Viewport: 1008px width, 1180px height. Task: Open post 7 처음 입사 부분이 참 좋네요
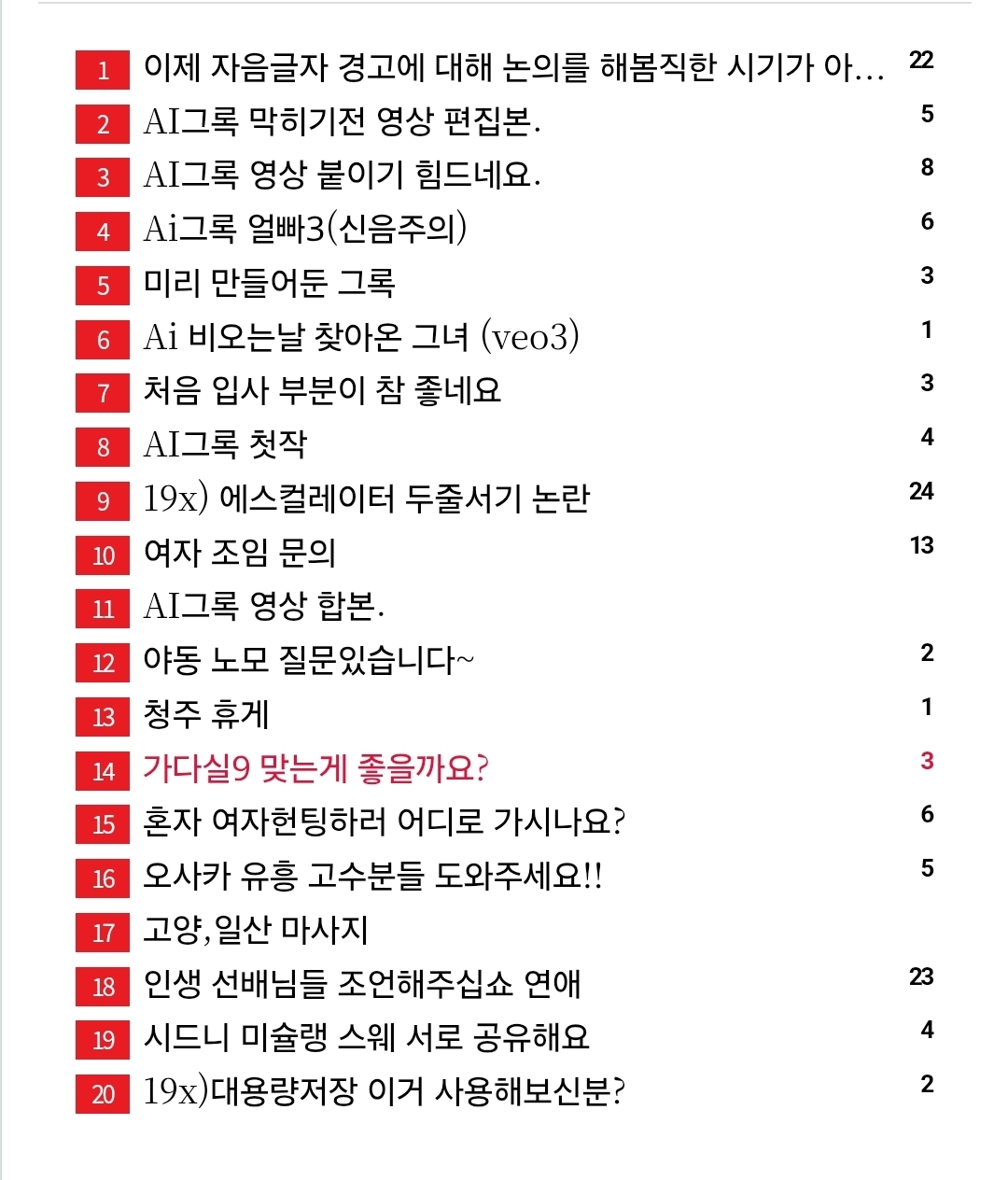tap(322, 391)
